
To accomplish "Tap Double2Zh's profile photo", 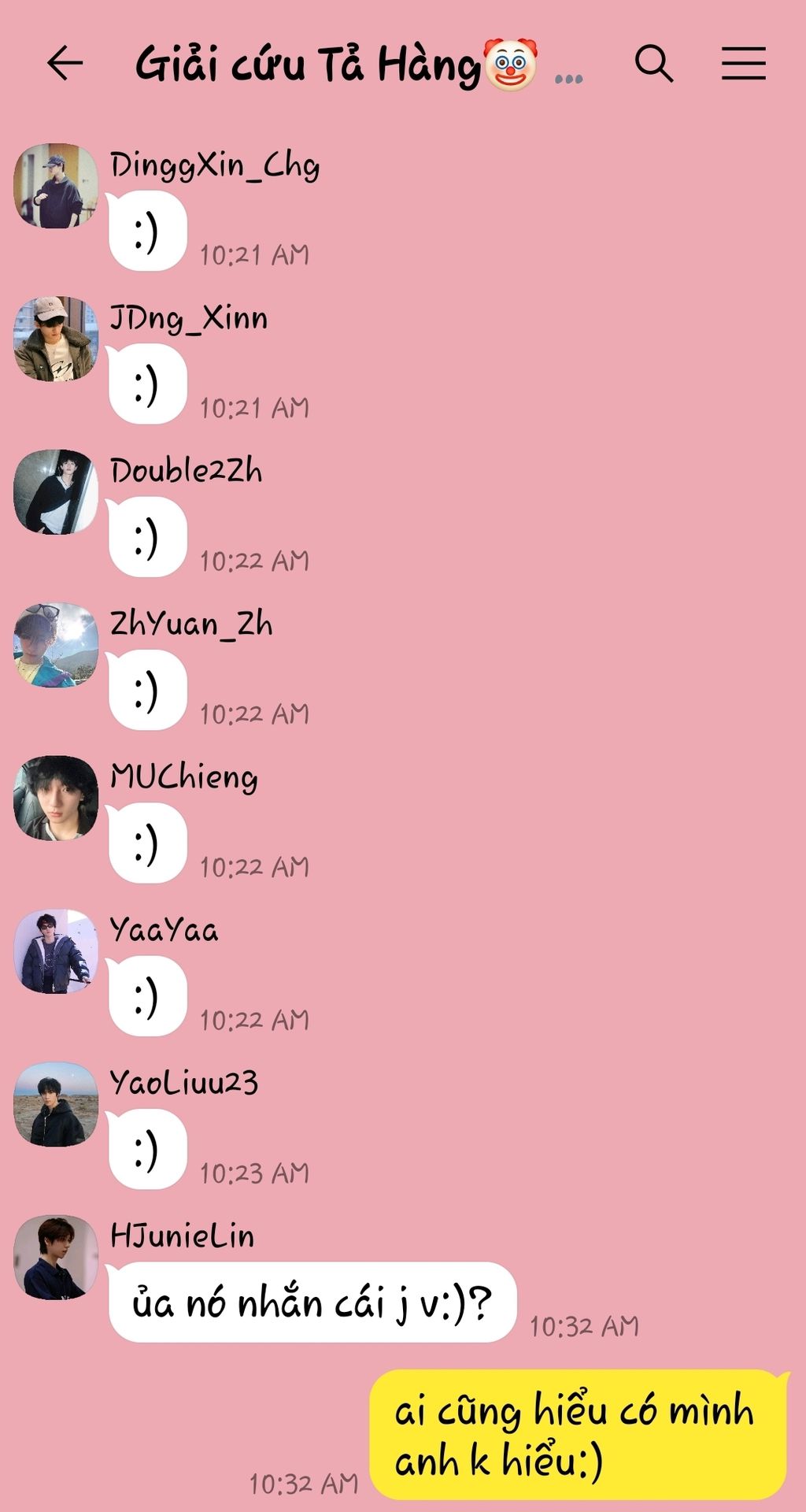I will coord(56,492).
